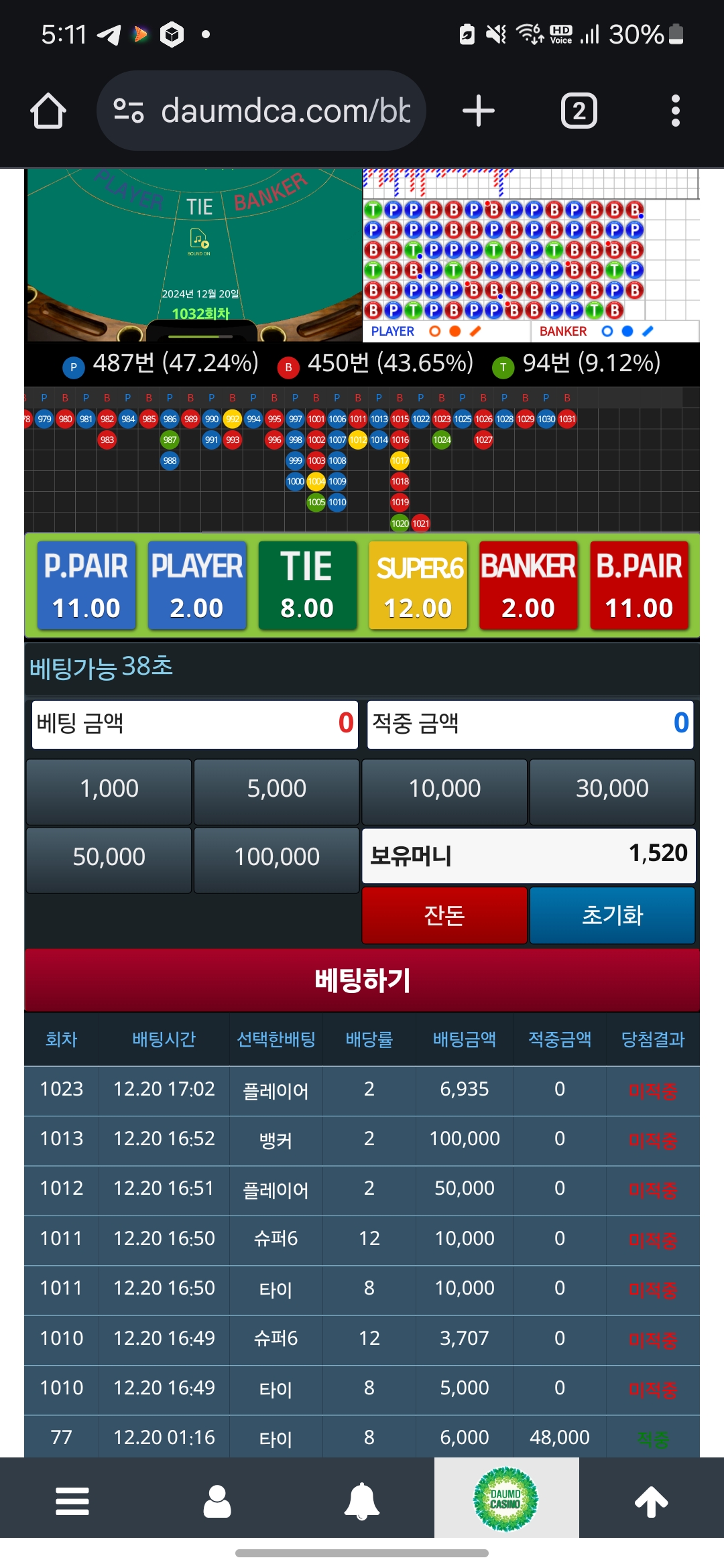Select the SUPER6 12.00 bet
The width and height of the screenshot is (724, 1568).
[x=418, y=585]
